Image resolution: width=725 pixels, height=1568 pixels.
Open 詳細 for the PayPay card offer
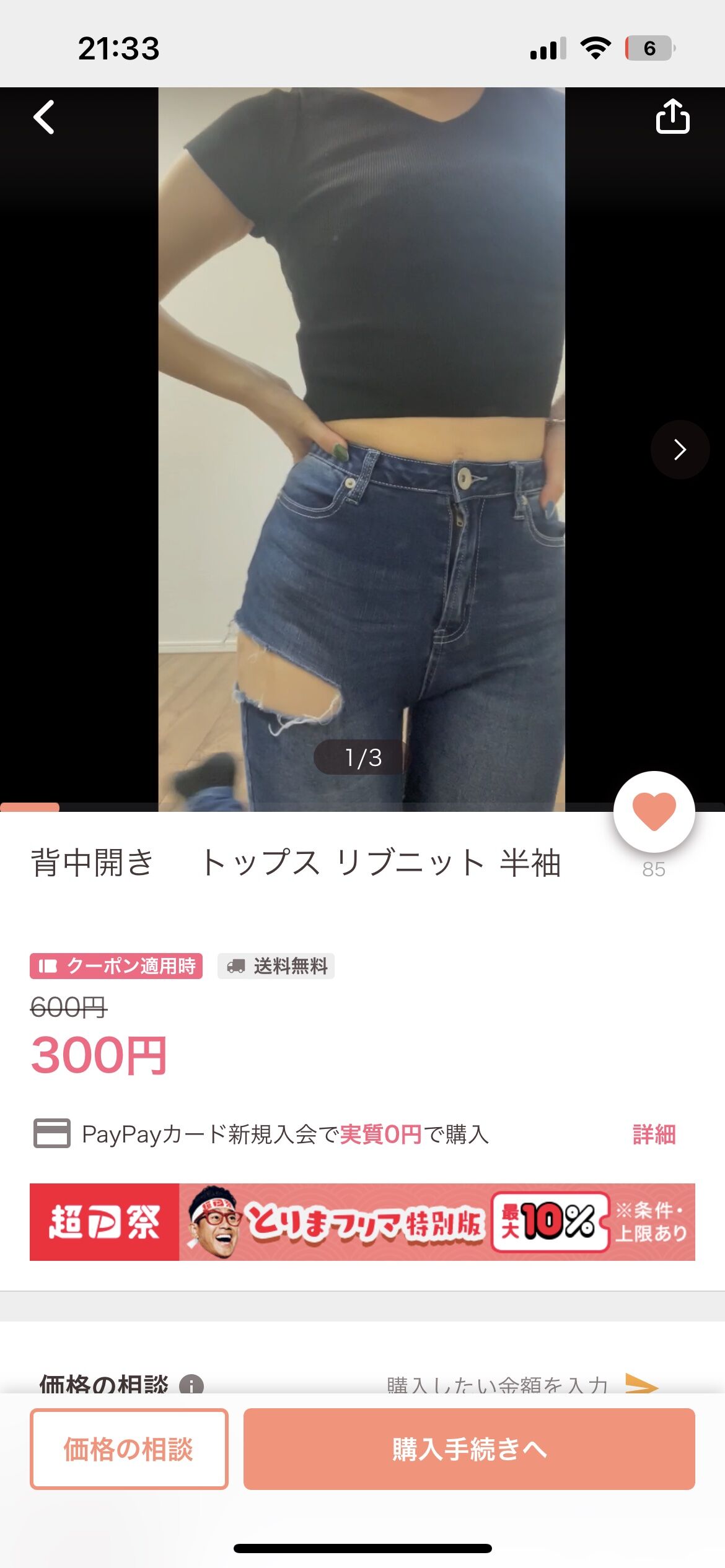click(654, 1135)
